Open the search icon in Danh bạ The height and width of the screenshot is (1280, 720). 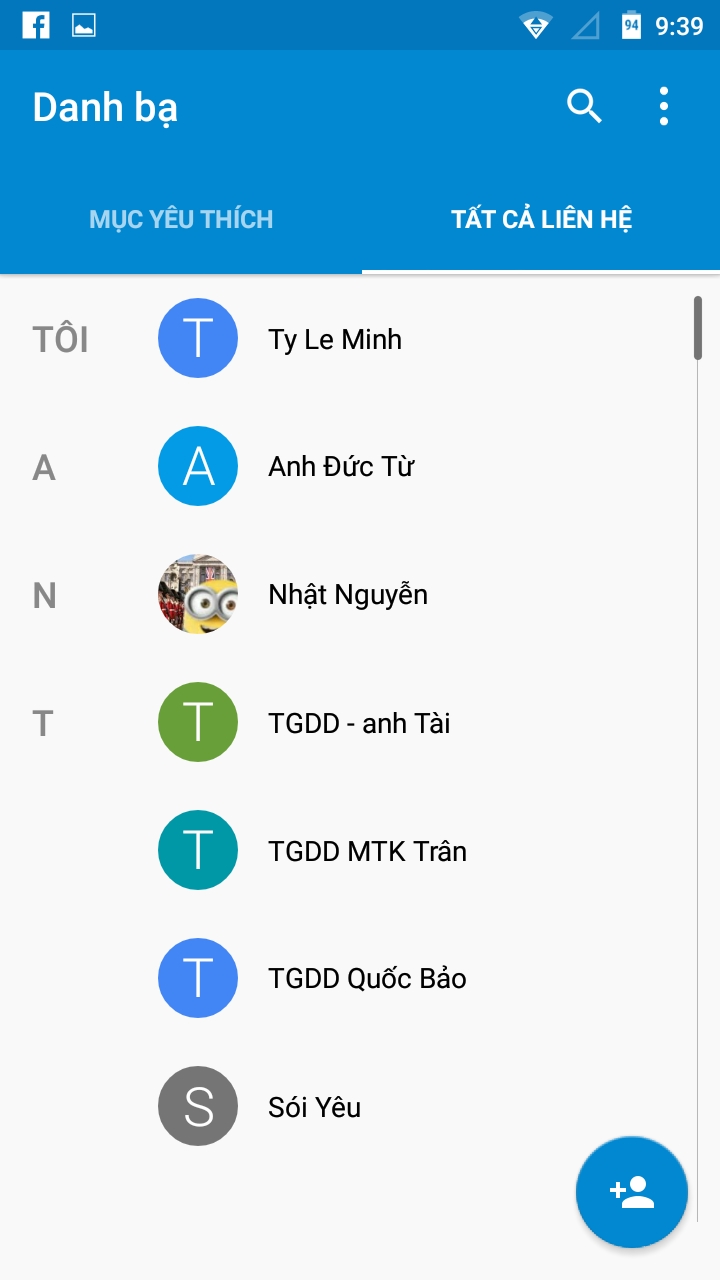(584, 106)
